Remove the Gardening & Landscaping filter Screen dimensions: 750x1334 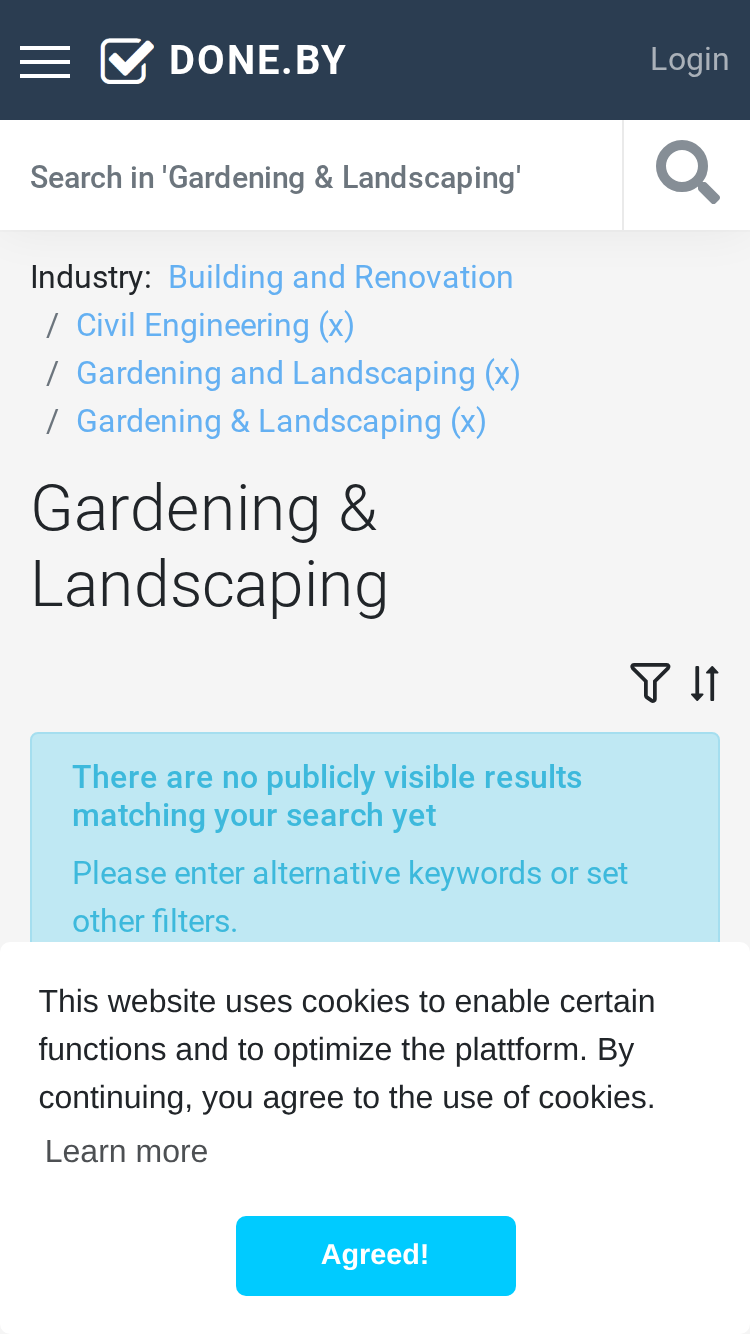coord(281,421)
